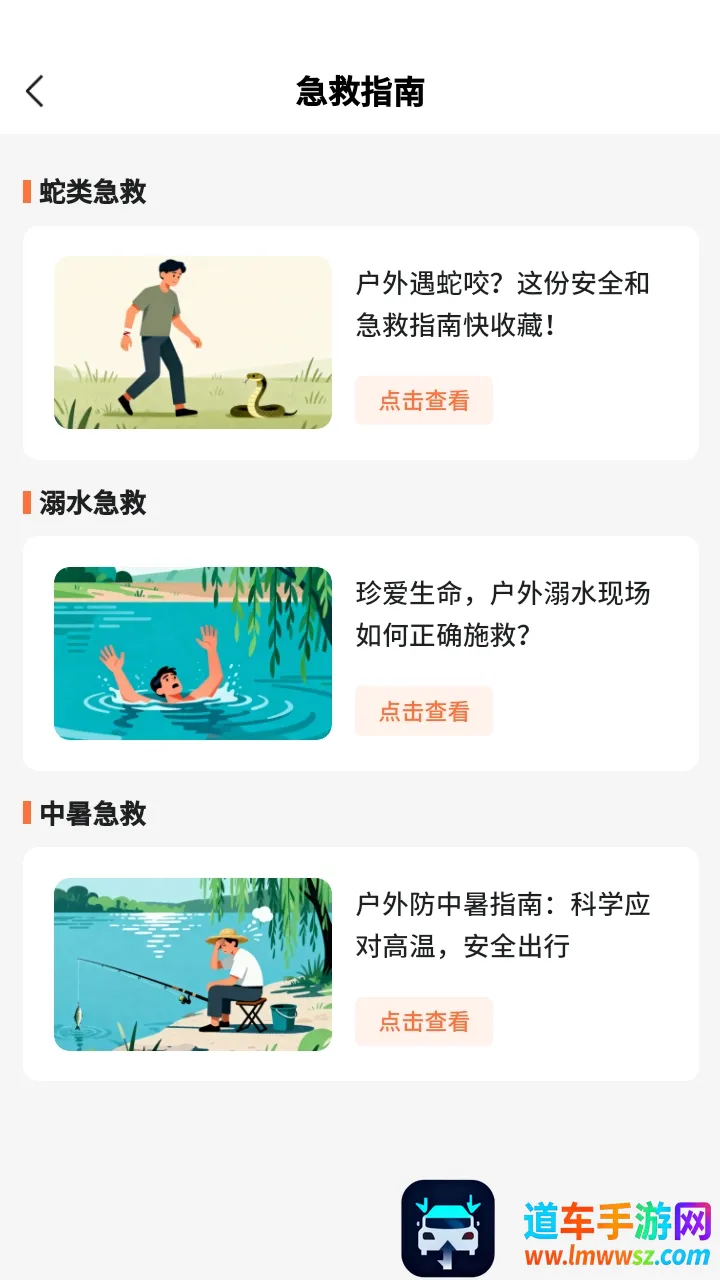Open the drowning swimmer illustration card
This screenshot has width=720, height=1280.
tap(193, 654)
